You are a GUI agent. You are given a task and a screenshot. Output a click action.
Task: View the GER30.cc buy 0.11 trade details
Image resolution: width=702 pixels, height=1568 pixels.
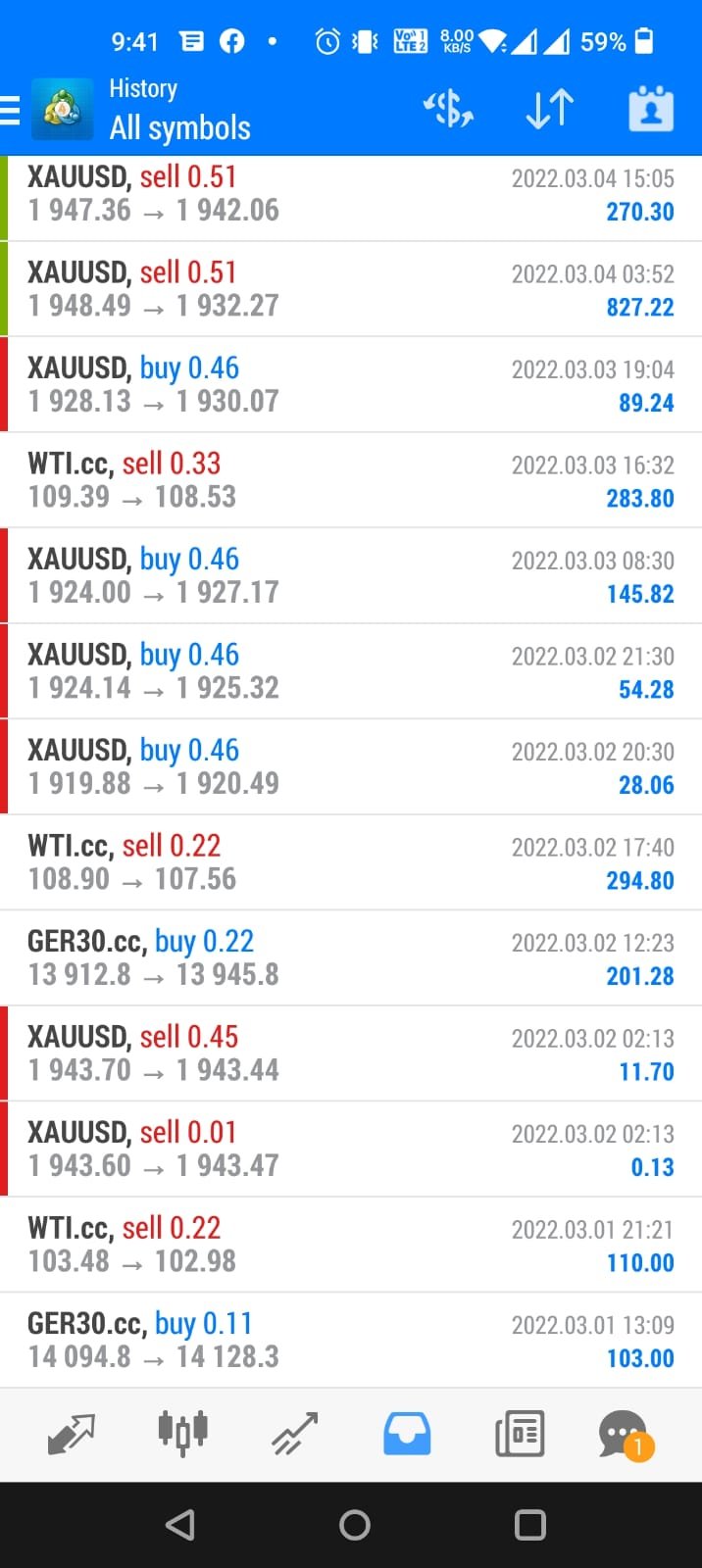coord(351,1340)
